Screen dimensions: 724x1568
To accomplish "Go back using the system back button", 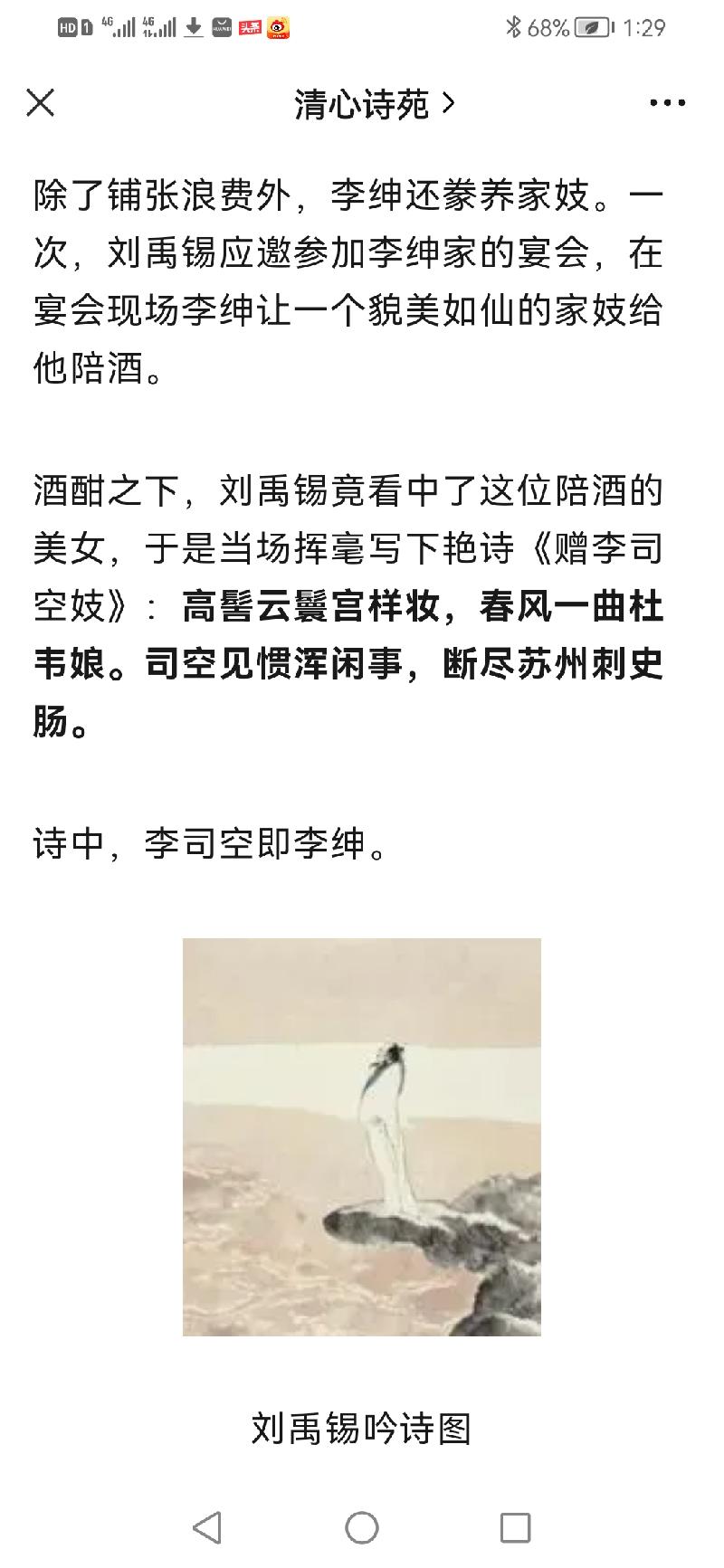I will click(x=207, y=1527).
